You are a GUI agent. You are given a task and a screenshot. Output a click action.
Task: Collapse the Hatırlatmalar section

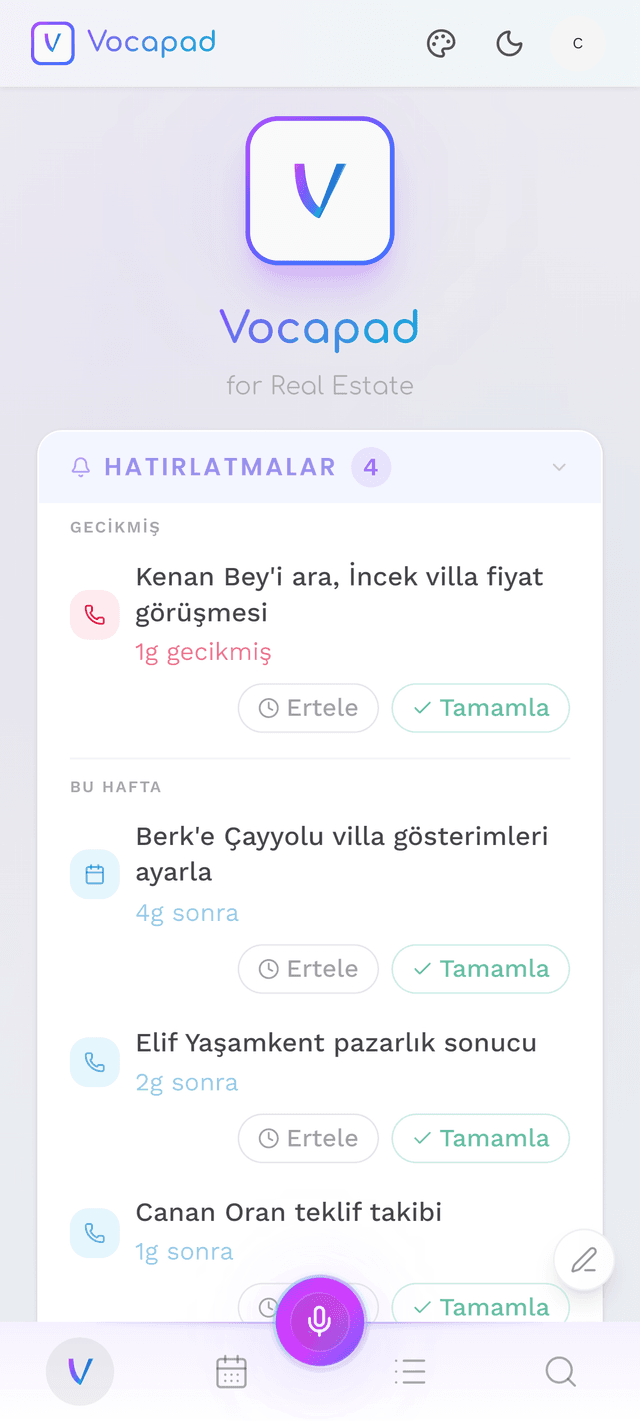[x=559, y=467]
